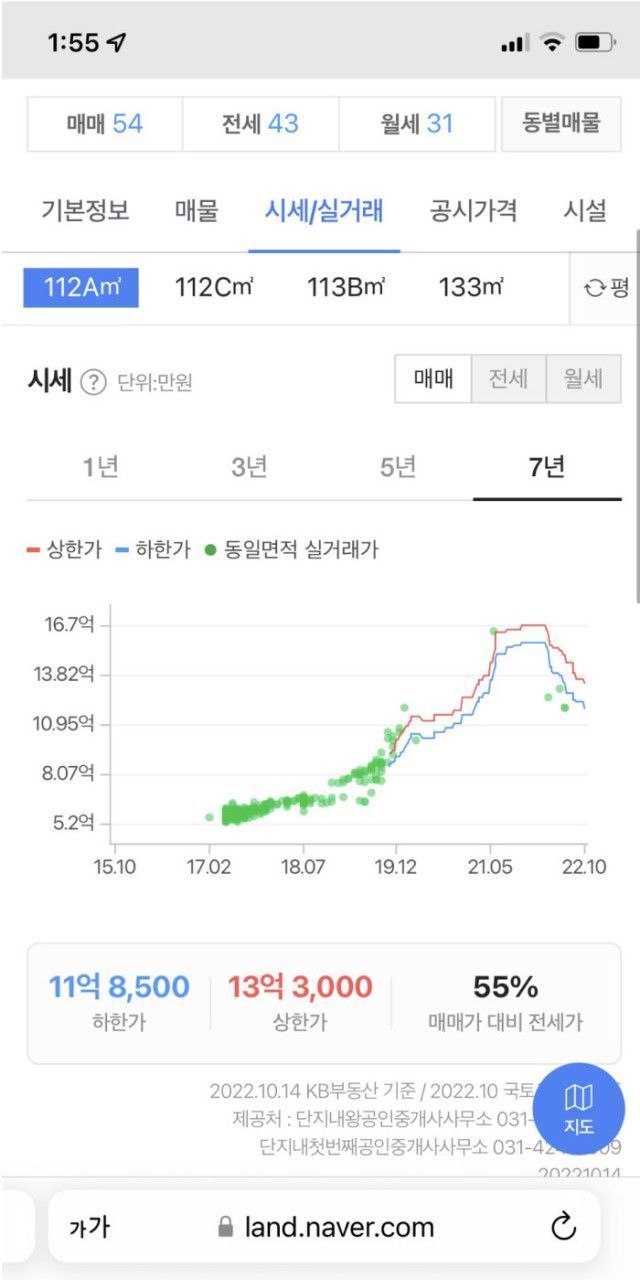Choose the 113B㎡ area type

point(346,288)
